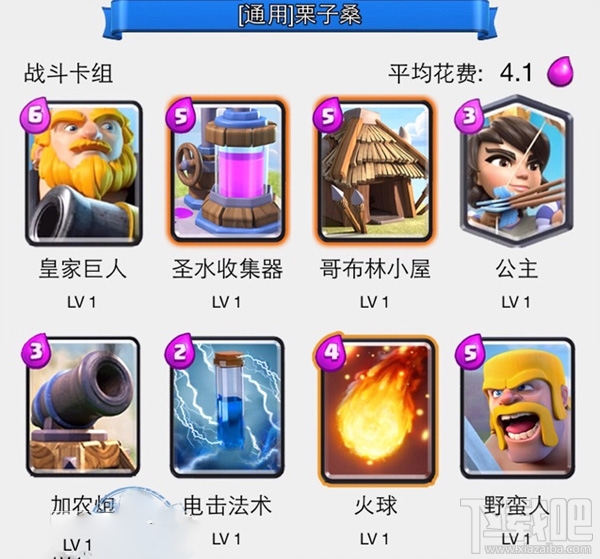Choose the 公主 card

pos(517,172)
